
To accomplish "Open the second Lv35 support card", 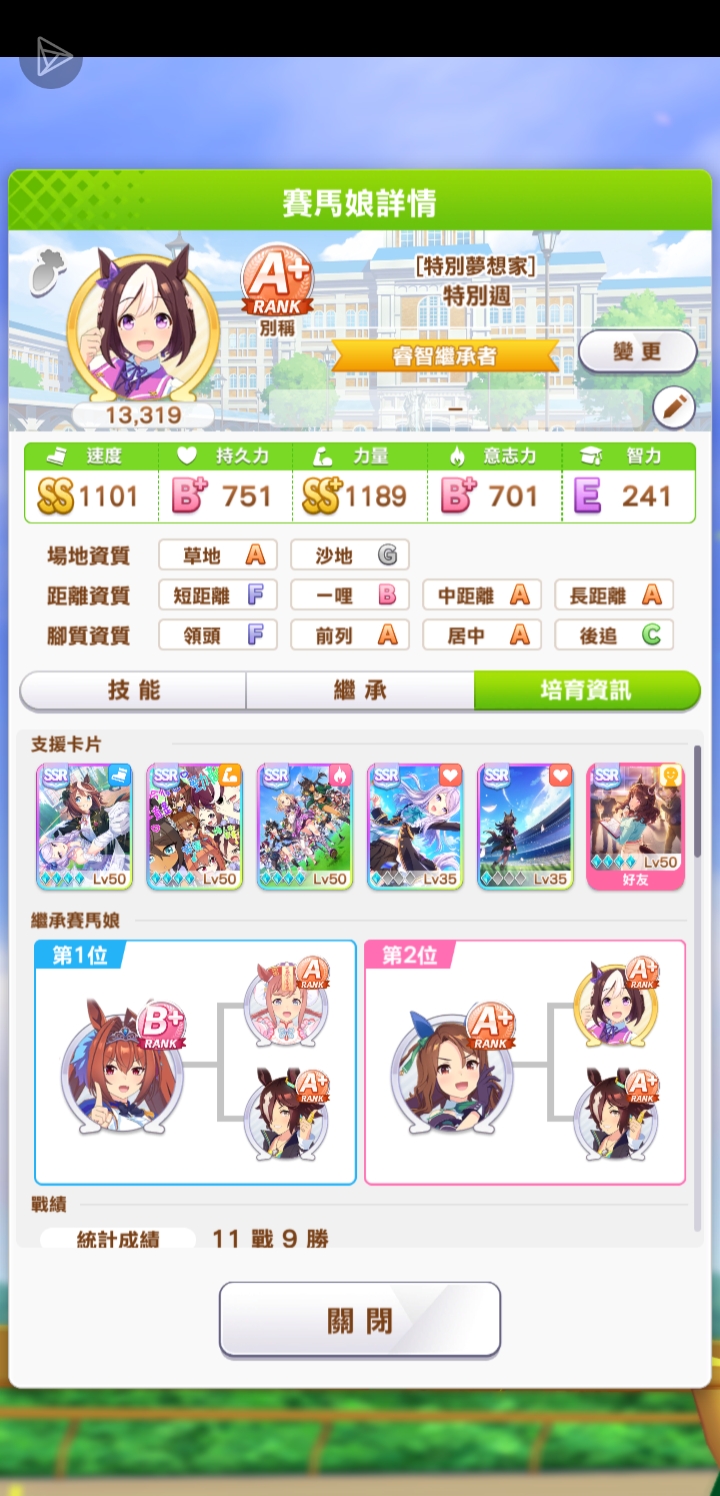I will [525, 826].
